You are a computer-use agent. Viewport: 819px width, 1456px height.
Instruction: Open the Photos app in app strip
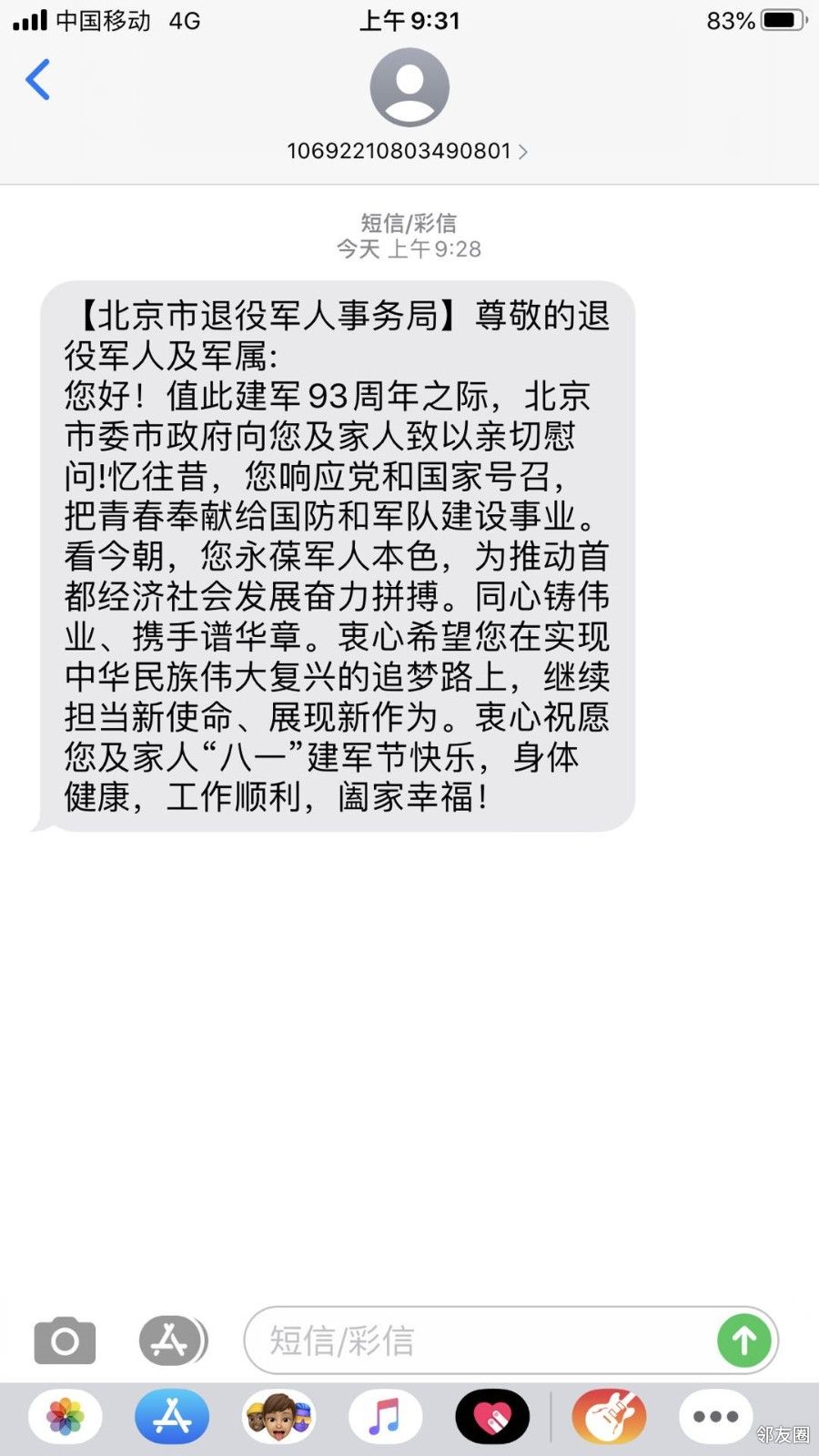66,1417
